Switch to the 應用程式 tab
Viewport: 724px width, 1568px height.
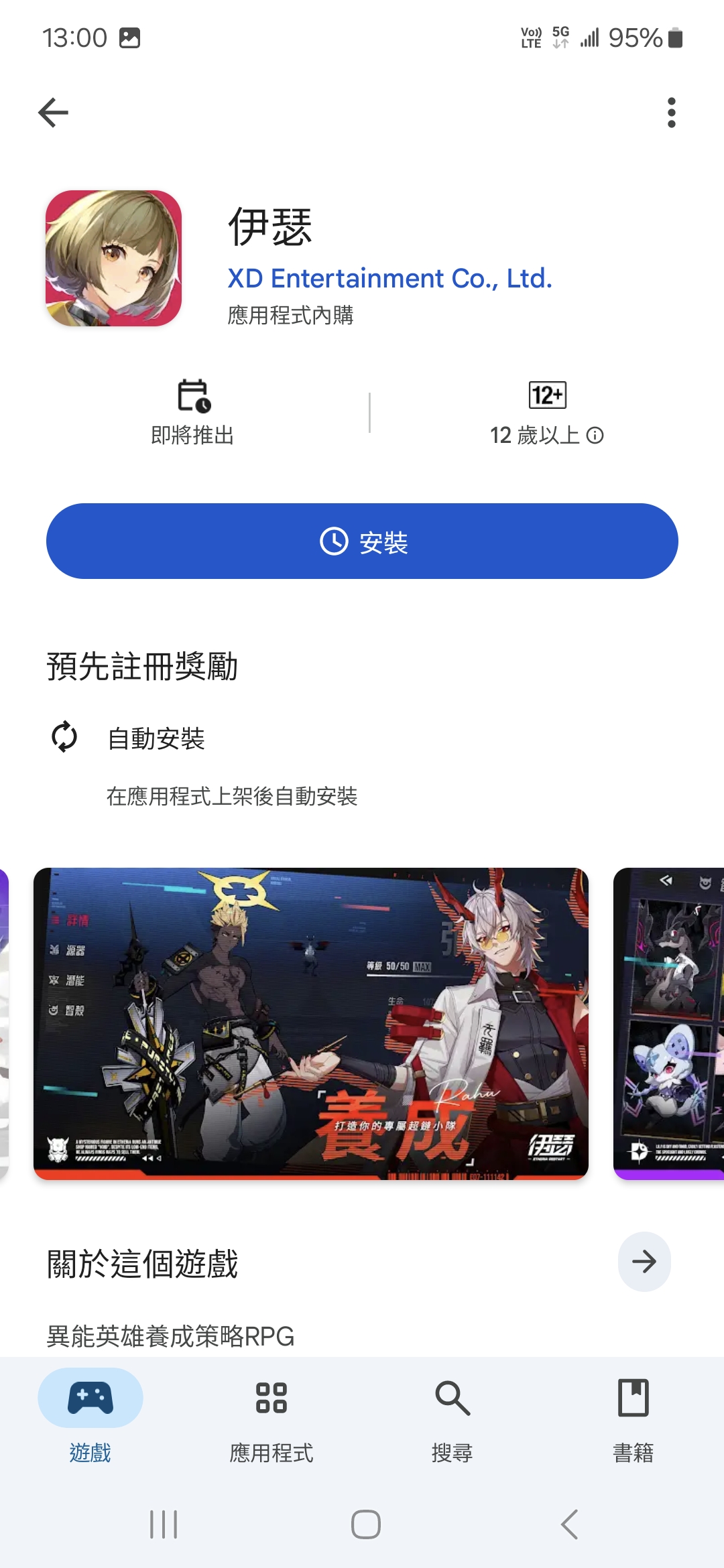click(x=271, y=1416)
